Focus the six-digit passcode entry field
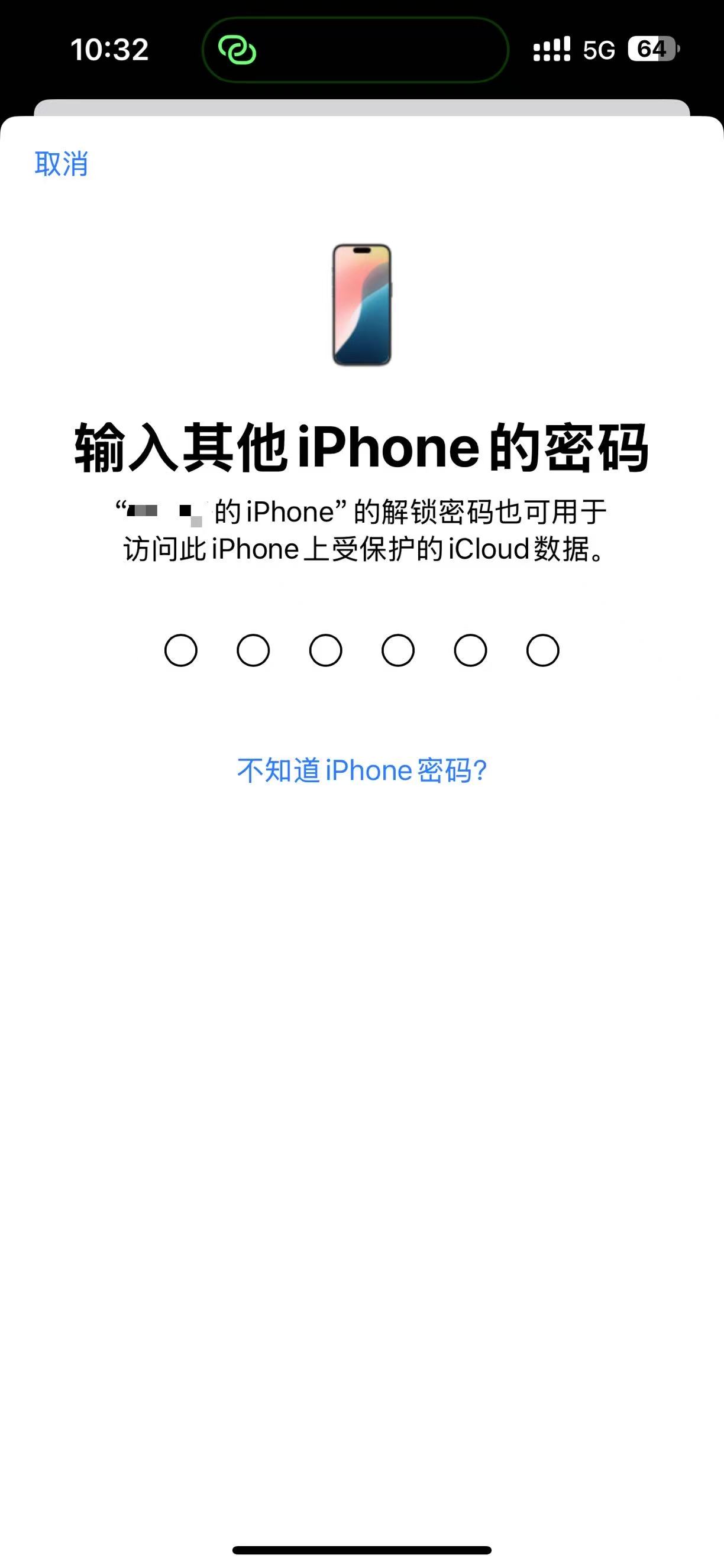Viewport: 724px width, 1568px height. click(x=361, y=650)
